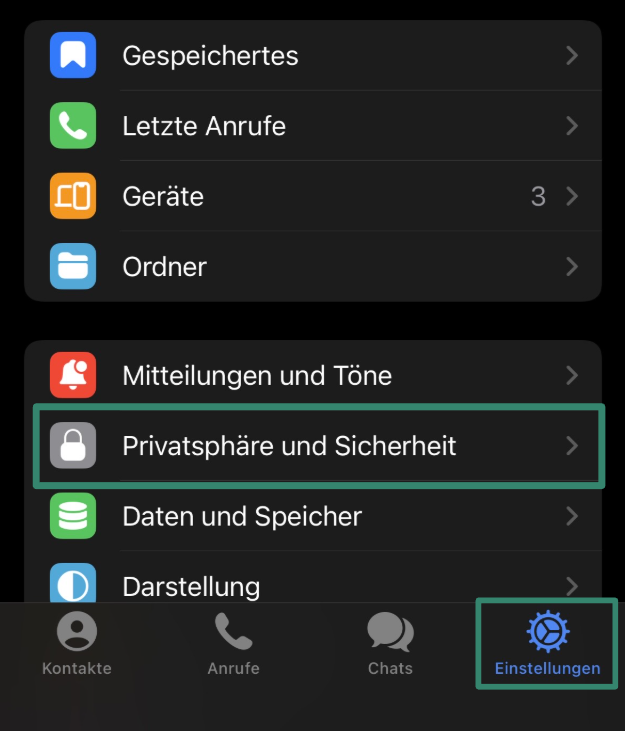Switch to the Kontakte tab
The width and height of the screenshot is (625, 731).
[x=77, y=645]
